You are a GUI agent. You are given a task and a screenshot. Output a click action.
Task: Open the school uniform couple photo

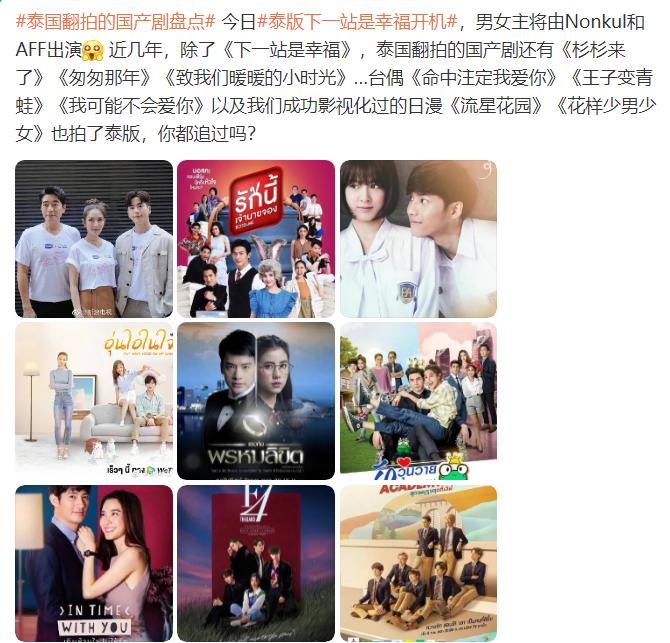coord(418,239)
